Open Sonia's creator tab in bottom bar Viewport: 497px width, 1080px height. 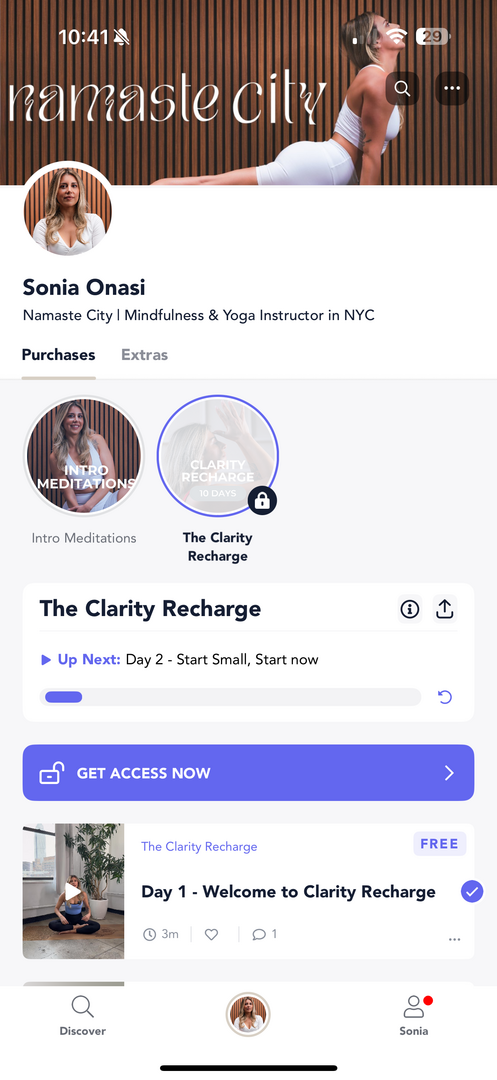(248, 1015)
